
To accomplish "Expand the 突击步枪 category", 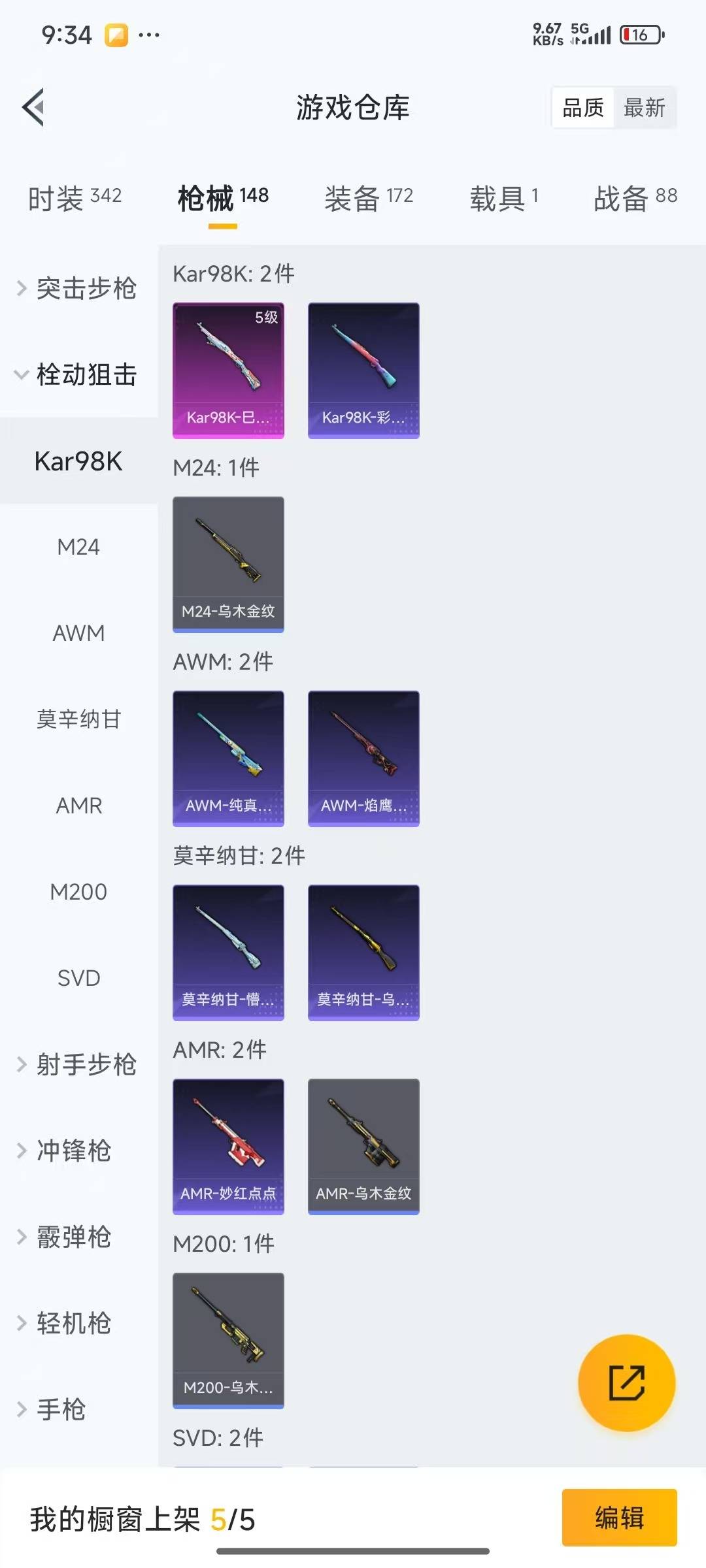I will click(78, 288).
